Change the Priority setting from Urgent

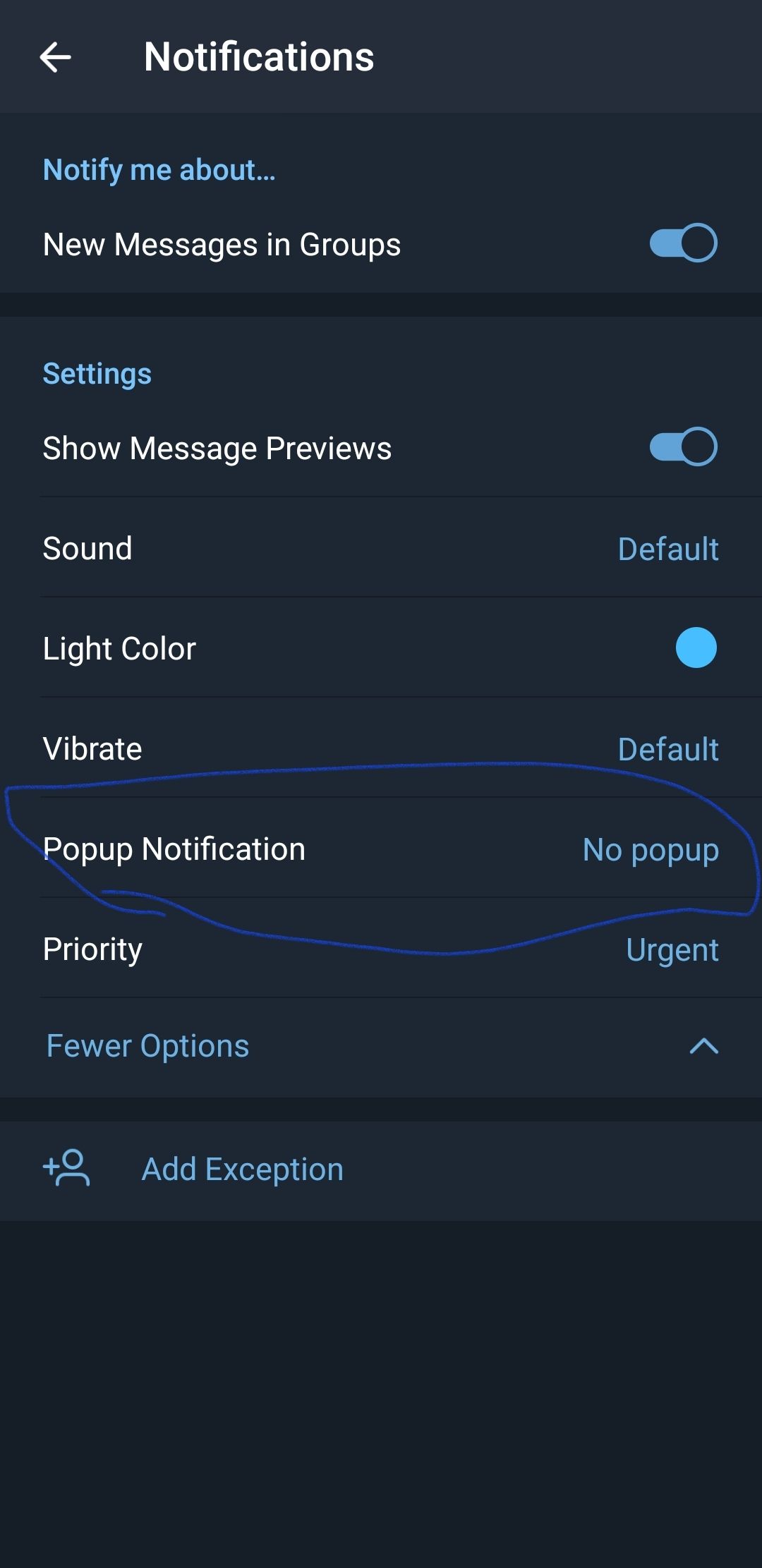click(381, 949)
